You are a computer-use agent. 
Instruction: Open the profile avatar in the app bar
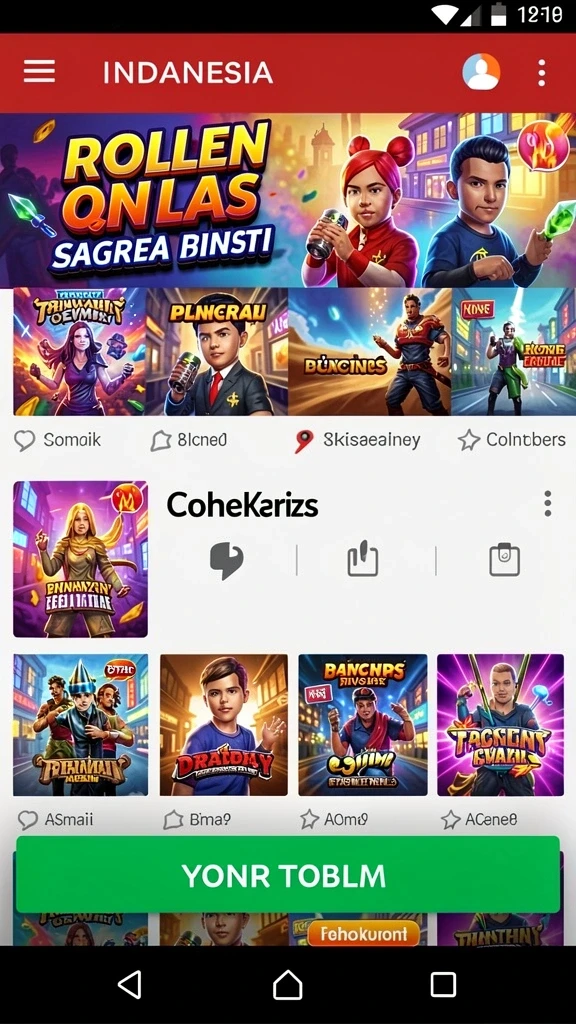pyautogui.click(x=481, y=72)
